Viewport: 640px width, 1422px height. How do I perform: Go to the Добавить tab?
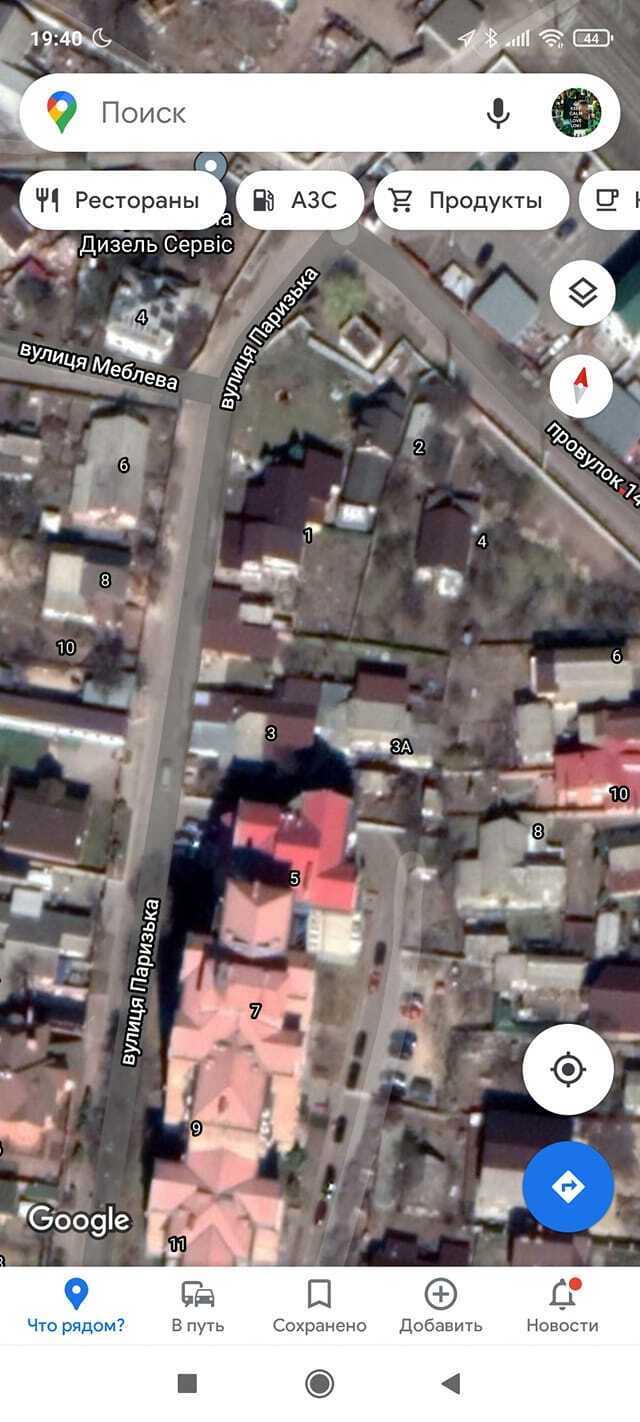pyautogui.click(x=441, y=1305)
